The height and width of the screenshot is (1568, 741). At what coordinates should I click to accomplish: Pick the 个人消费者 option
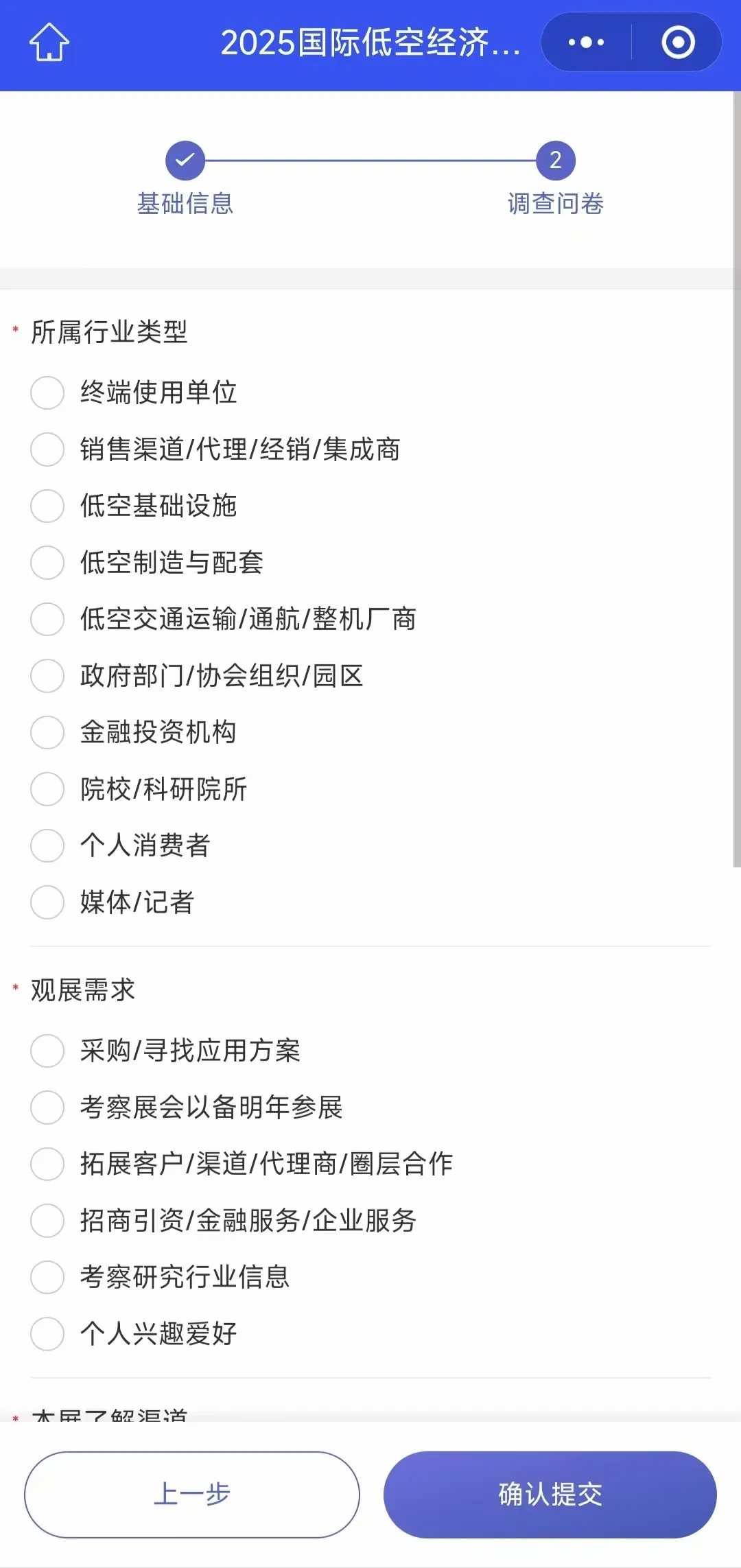(x=47, y=845)
